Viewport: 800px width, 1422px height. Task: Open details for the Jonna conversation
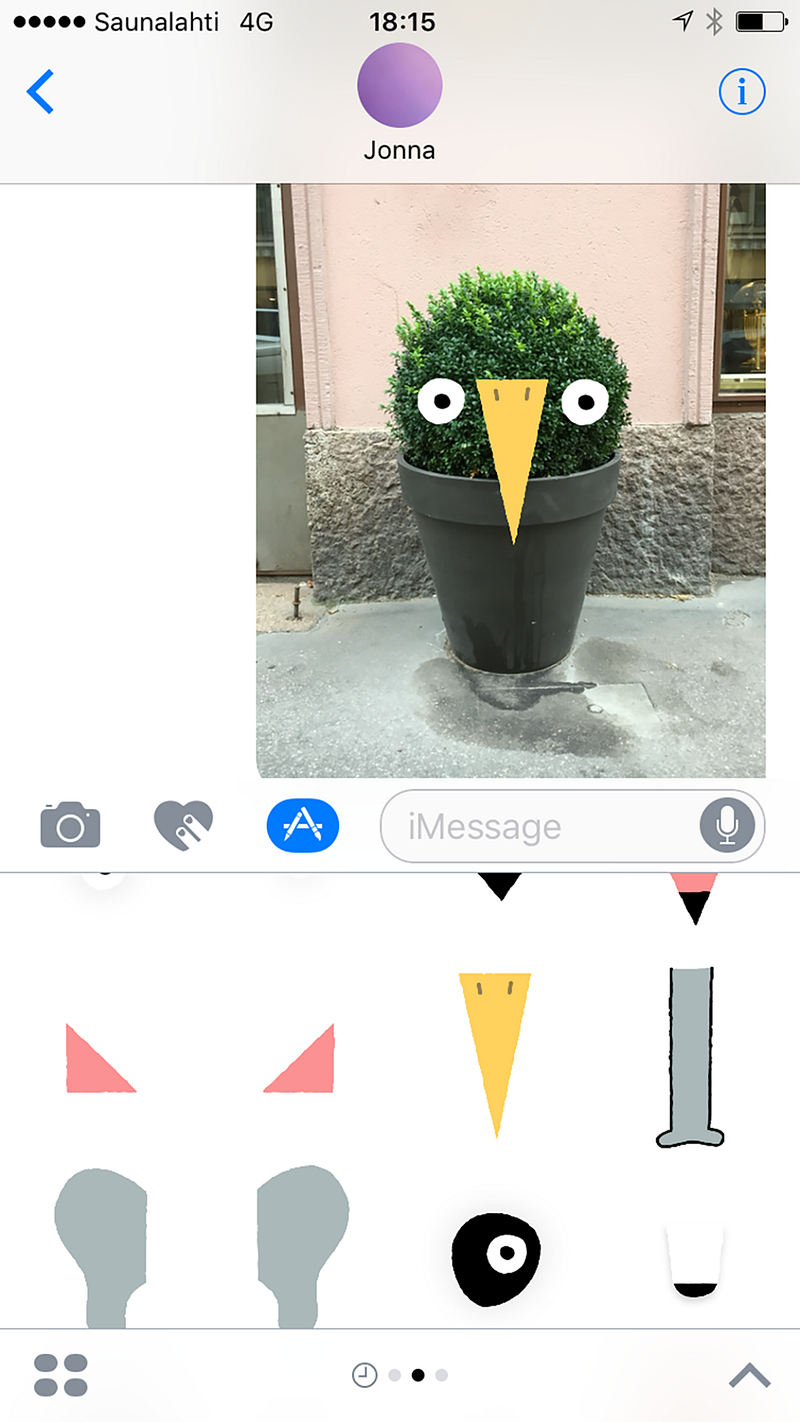click(x=742, y=93)
